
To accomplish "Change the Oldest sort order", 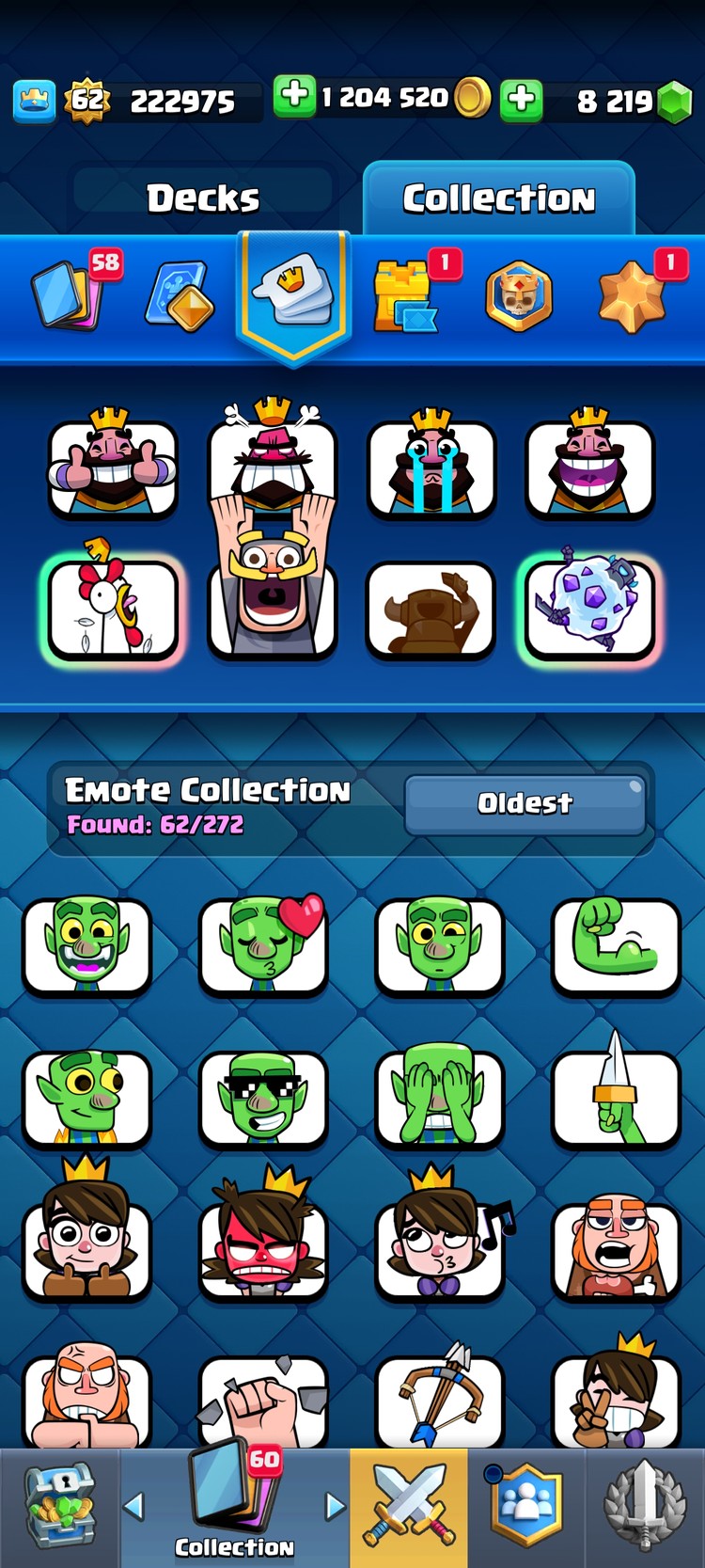I will (525, 804).
